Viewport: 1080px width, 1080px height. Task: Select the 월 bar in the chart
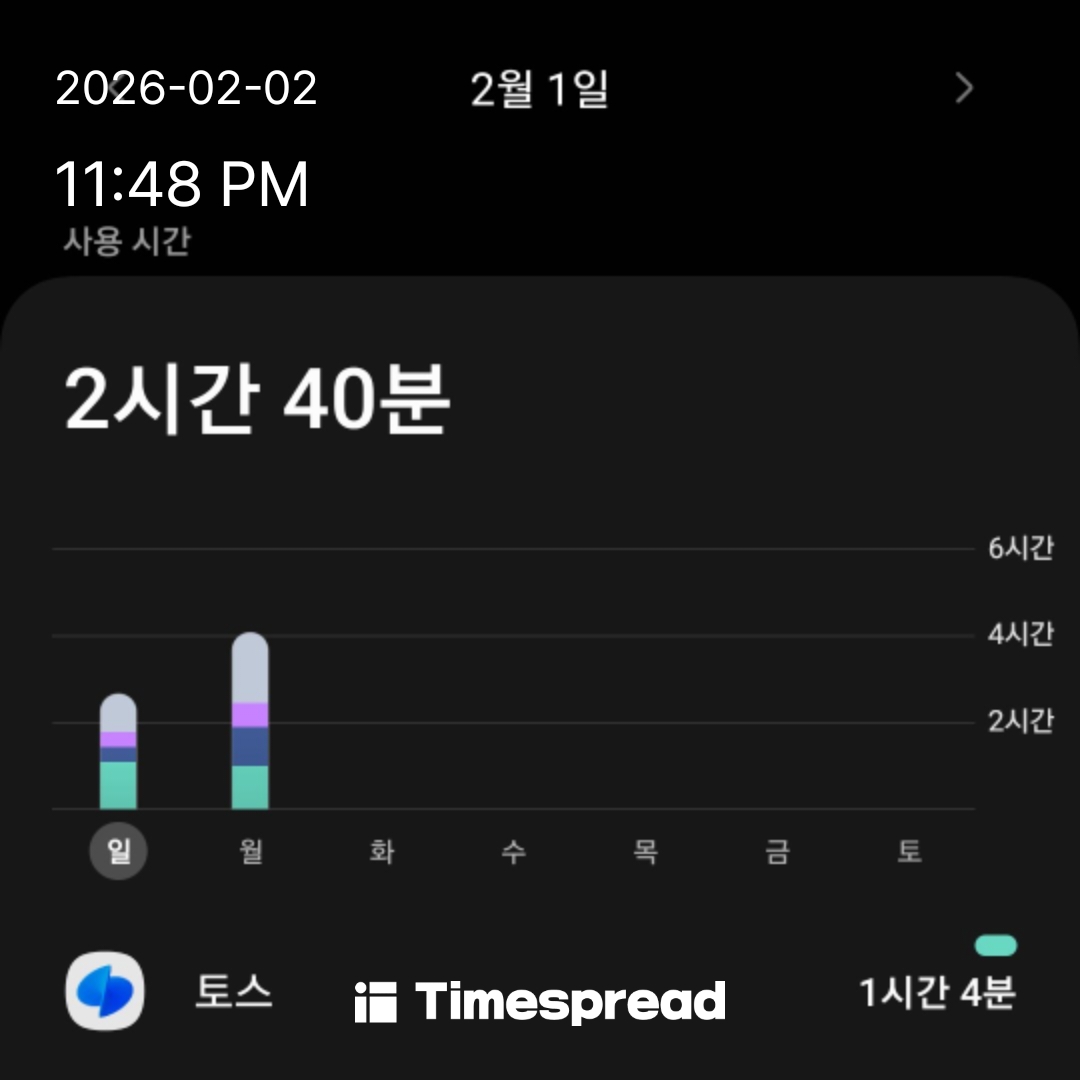click(250, 722)
